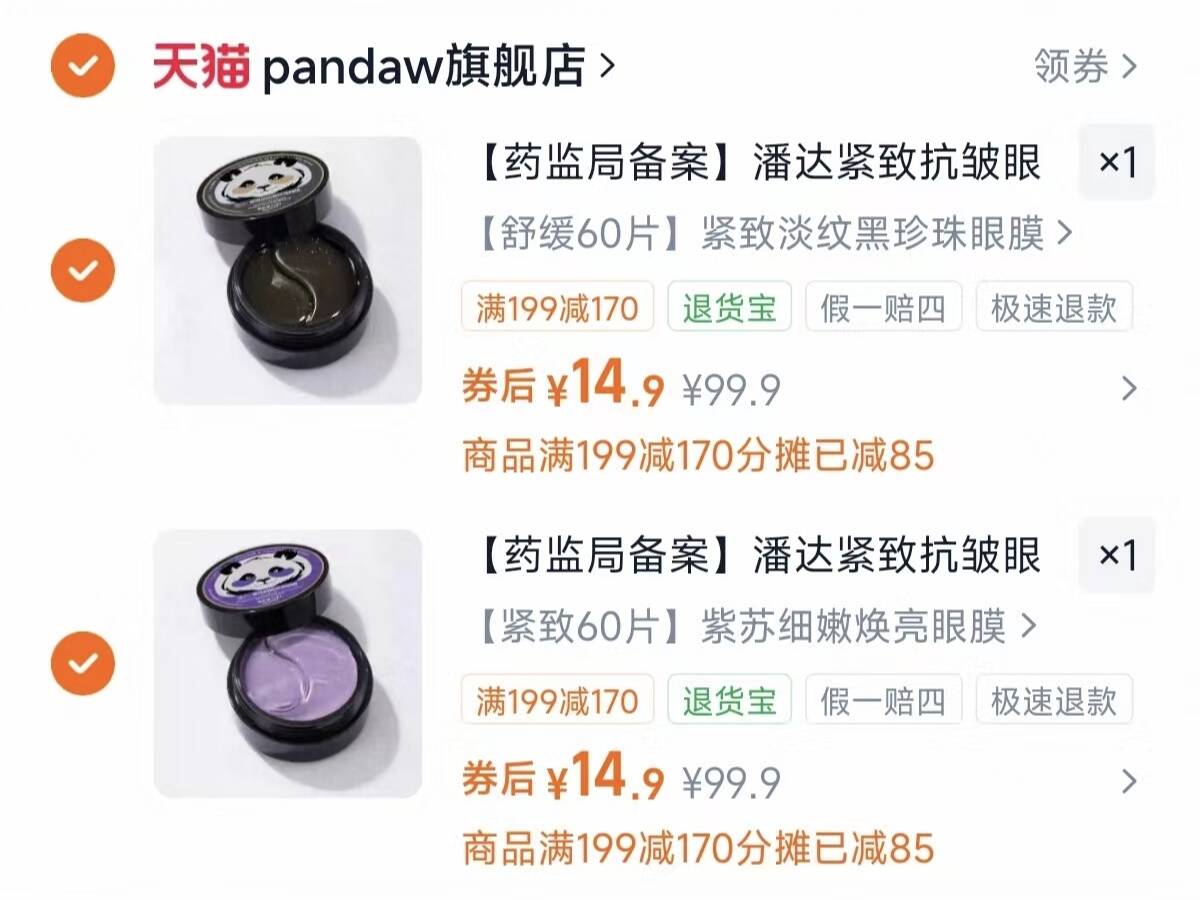Adjust the ×1 quantity of 紫苏眼膜
Screen dimensions: 1200x900
[1116, 556]
